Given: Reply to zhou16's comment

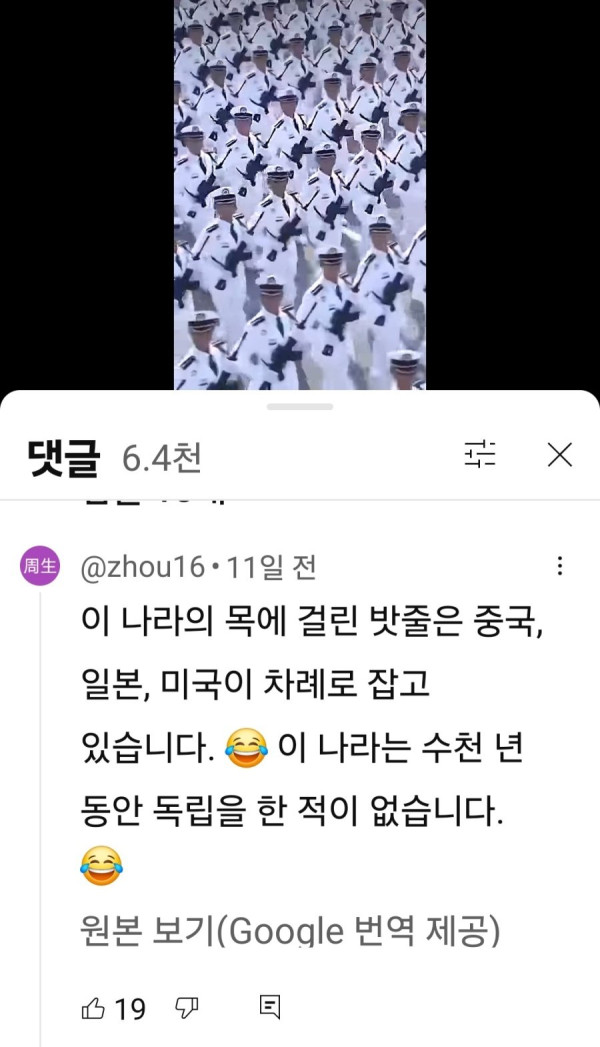Looking at the screenshot, I should click(269, 1007).
